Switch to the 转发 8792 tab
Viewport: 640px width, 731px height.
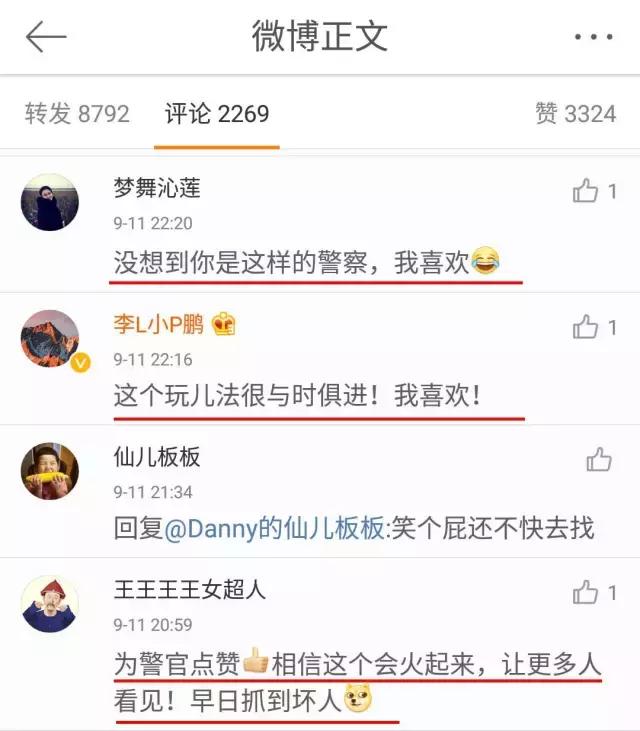click(77, 114)
